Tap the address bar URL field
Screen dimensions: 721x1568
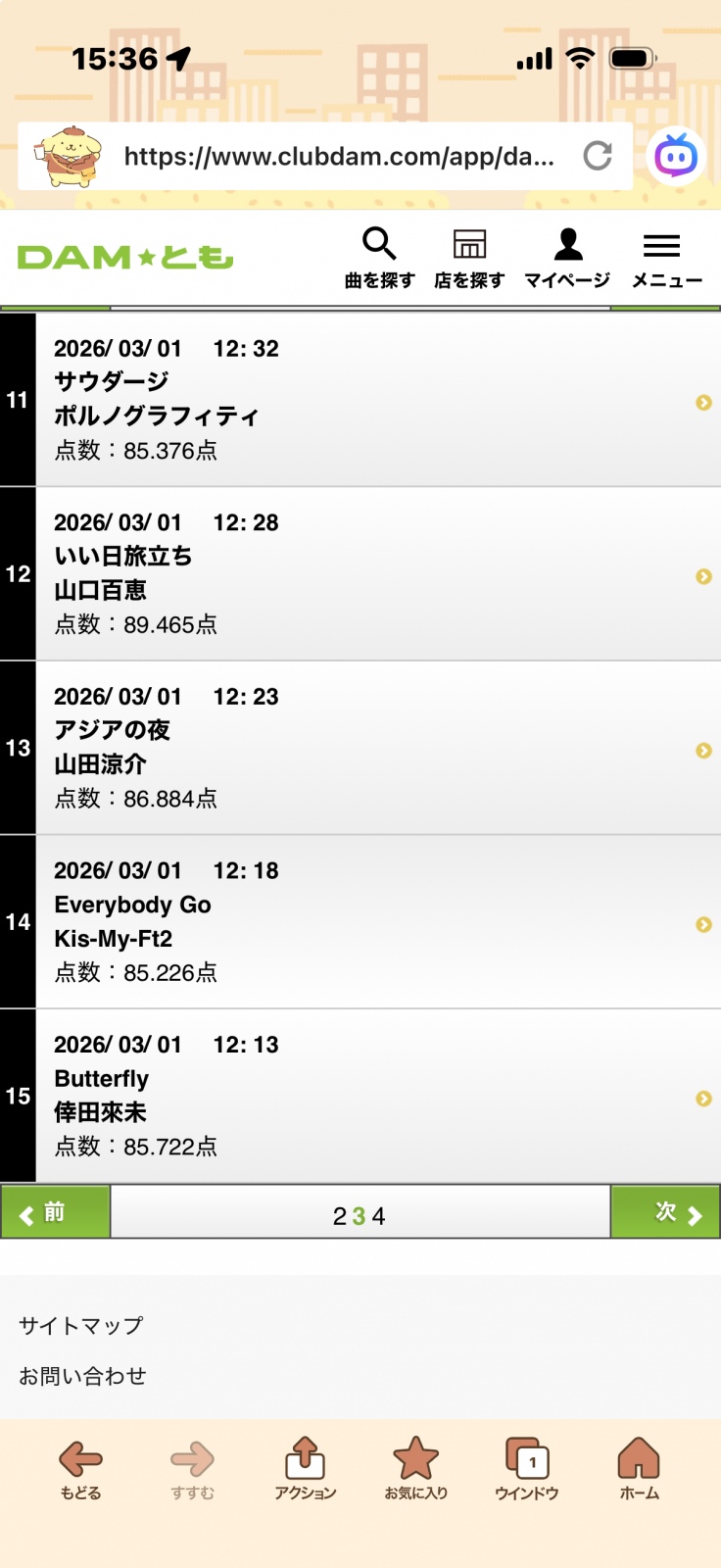pyautogui.click(x=338, y=157)
